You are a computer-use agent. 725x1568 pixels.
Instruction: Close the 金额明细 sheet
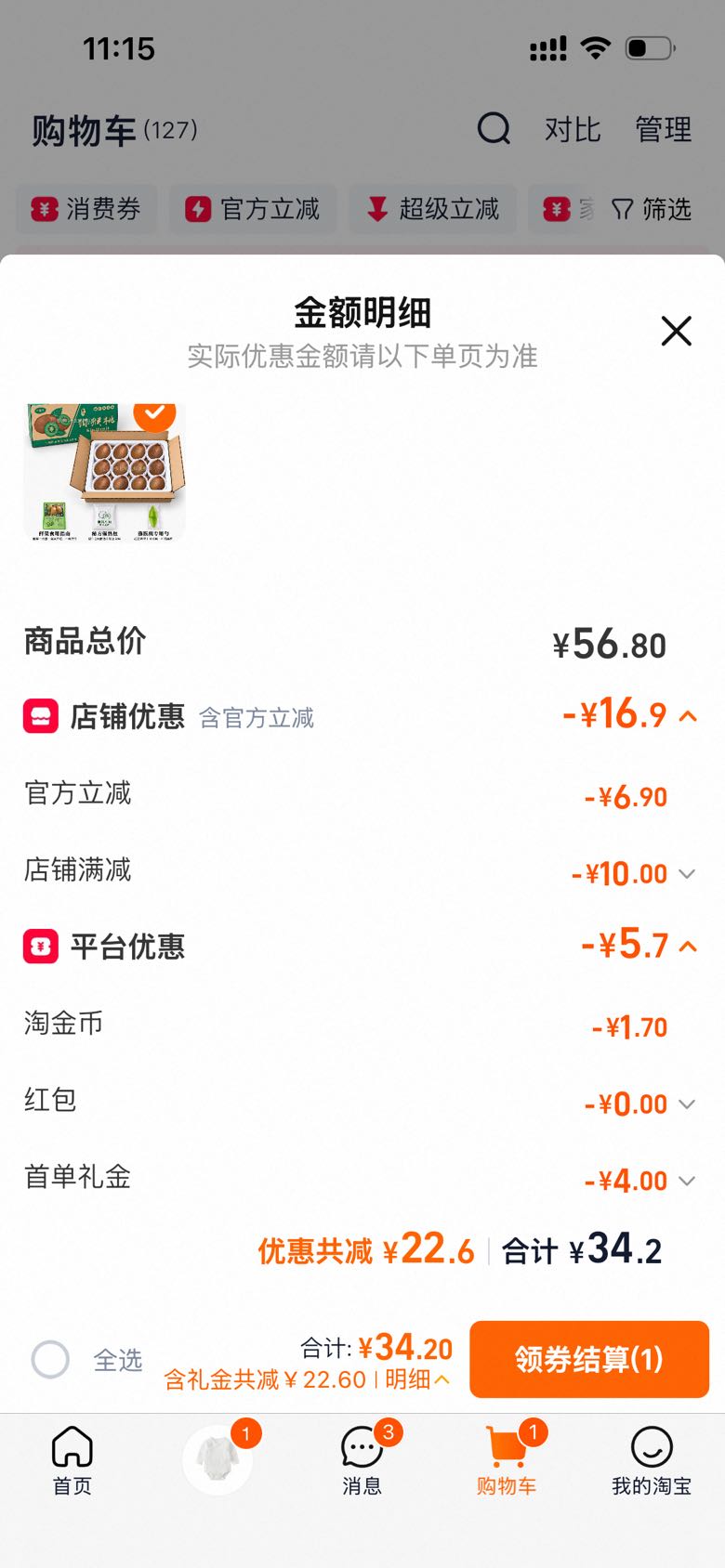pyautogui.click(x=676, y=331)
